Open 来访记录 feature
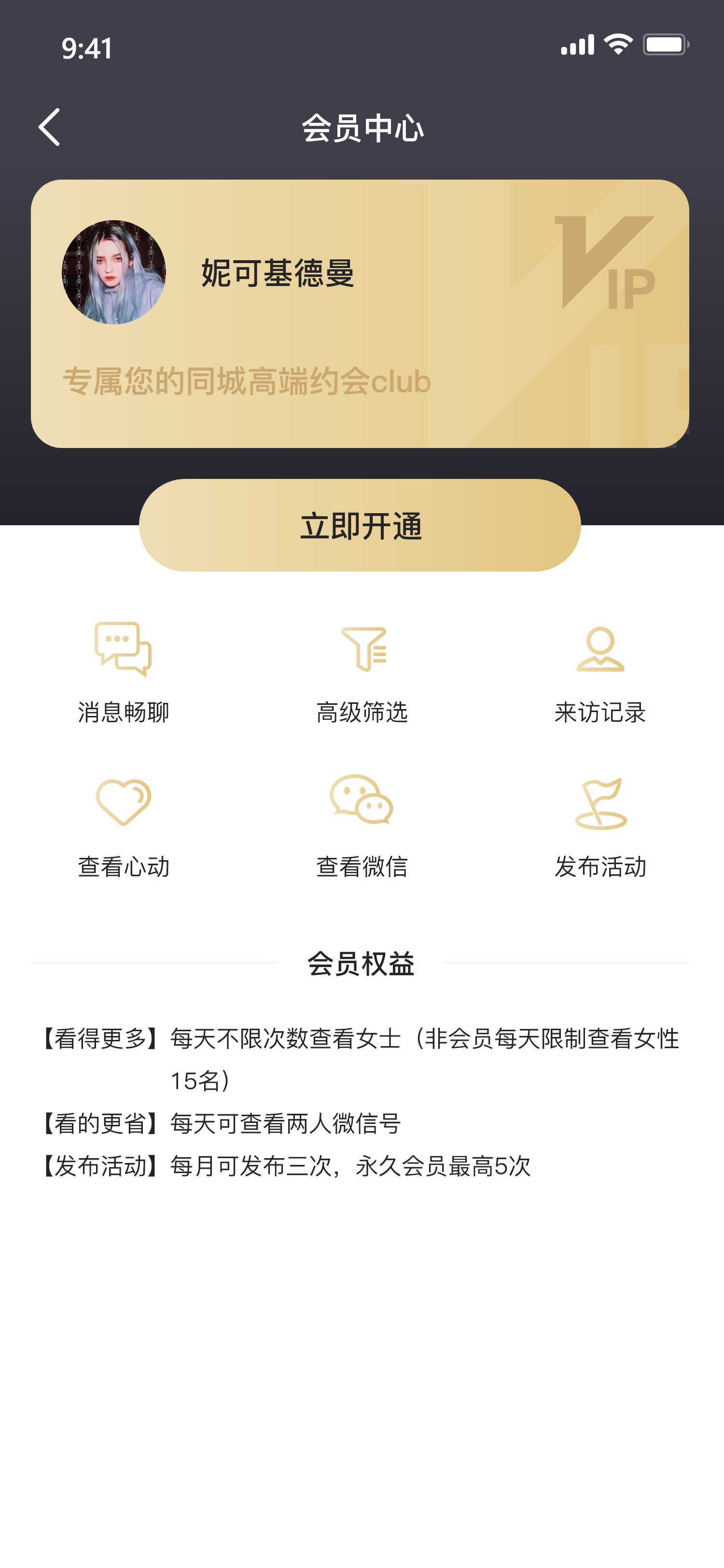Viewport: 724px width, 1568px height. point(600,672)
